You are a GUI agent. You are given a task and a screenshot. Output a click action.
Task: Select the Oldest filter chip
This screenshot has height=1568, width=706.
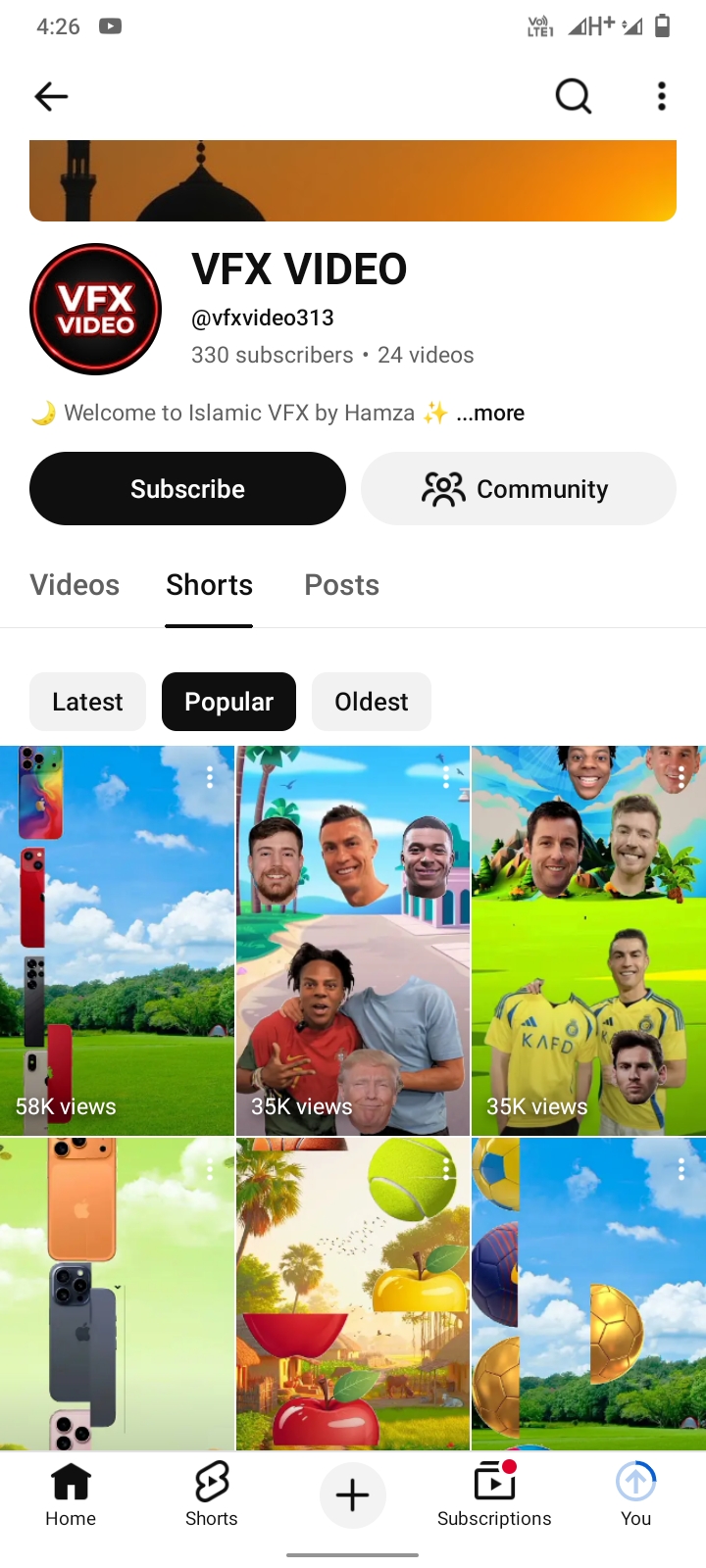point(372,702)
